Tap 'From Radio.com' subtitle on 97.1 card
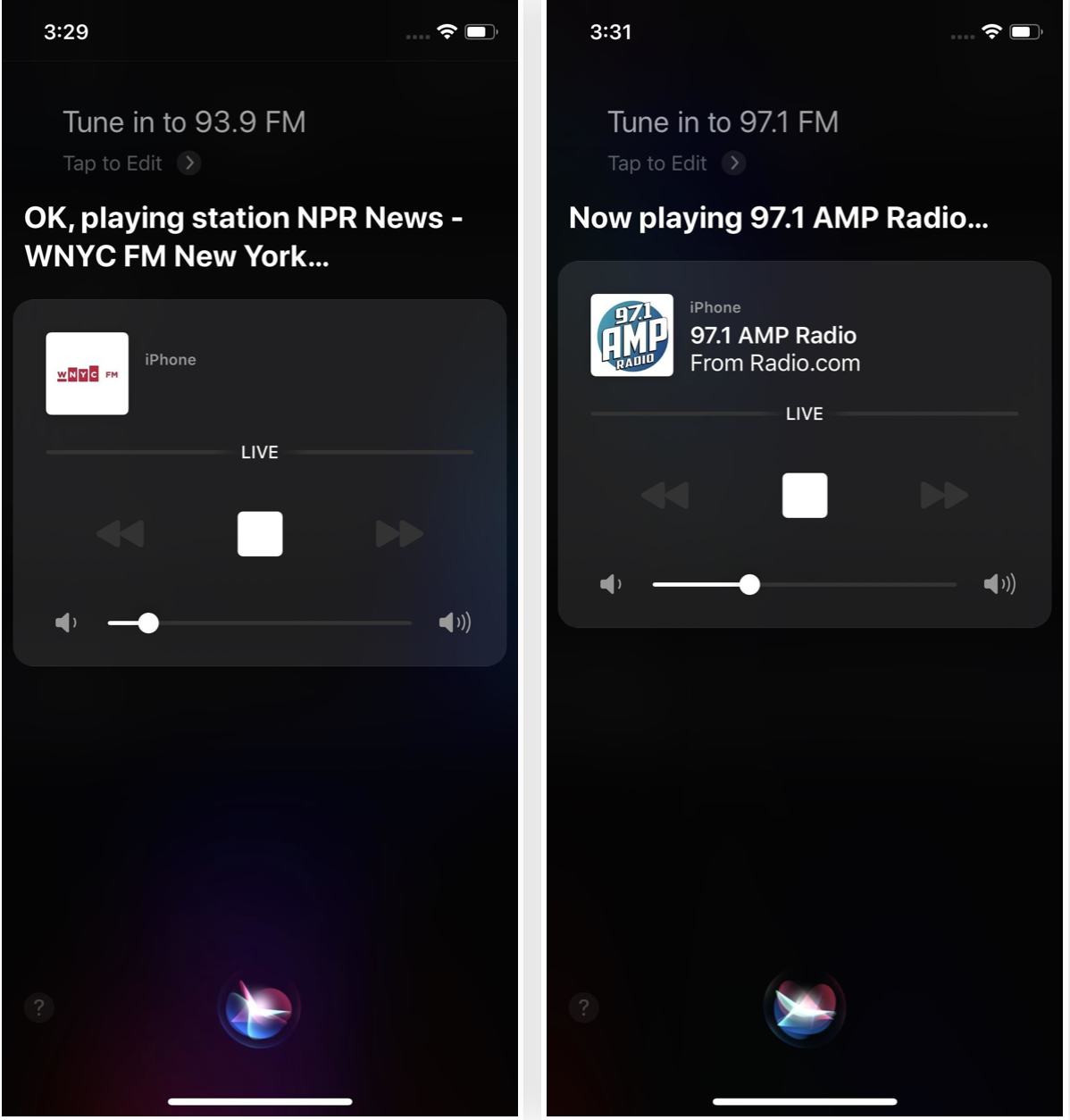Screen dimensions: 1070x1120 pyautogui.click(x=775, y=364)
